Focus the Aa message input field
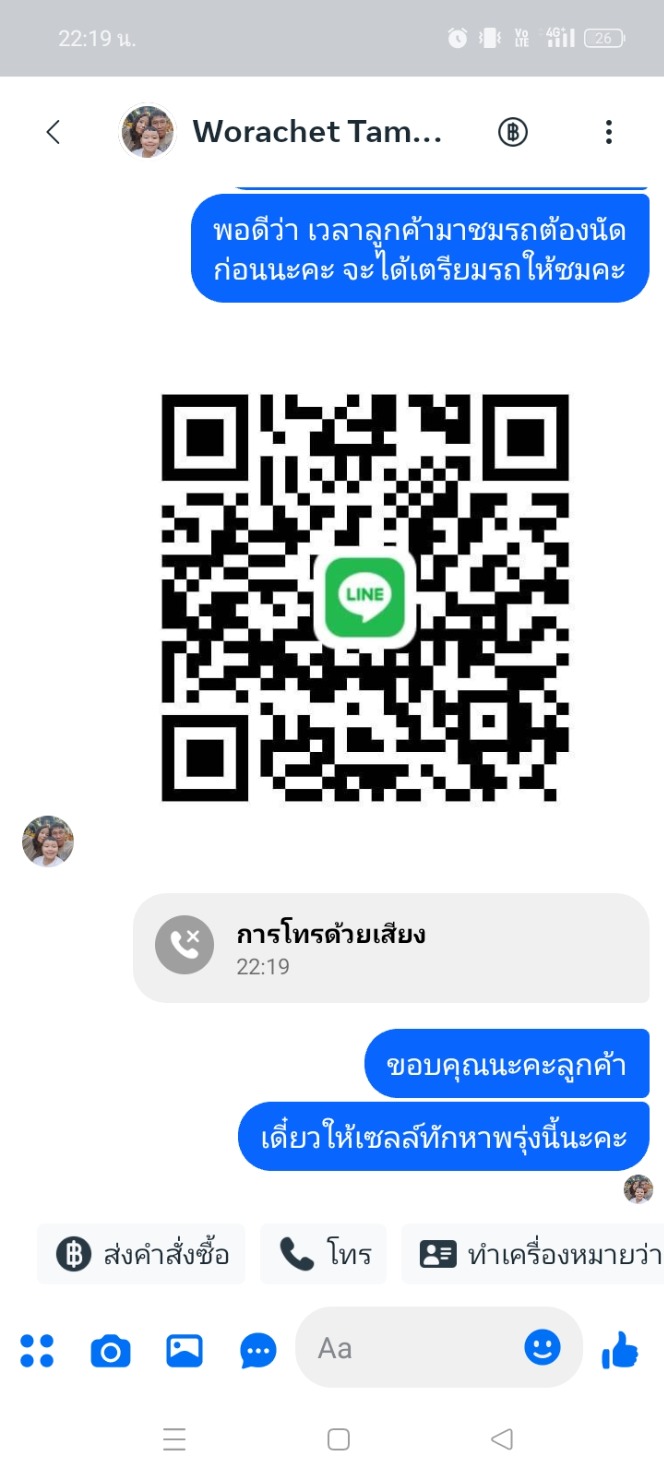 point(410,1348)
